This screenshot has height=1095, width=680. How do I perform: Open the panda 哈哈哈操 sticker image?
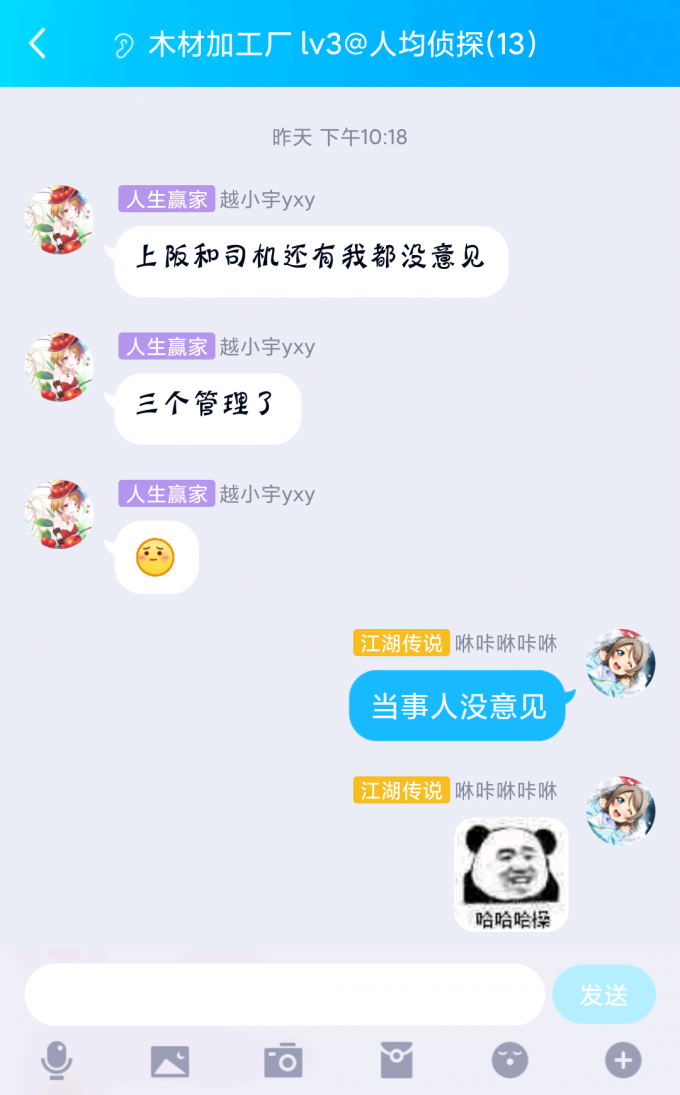(511, 874)
